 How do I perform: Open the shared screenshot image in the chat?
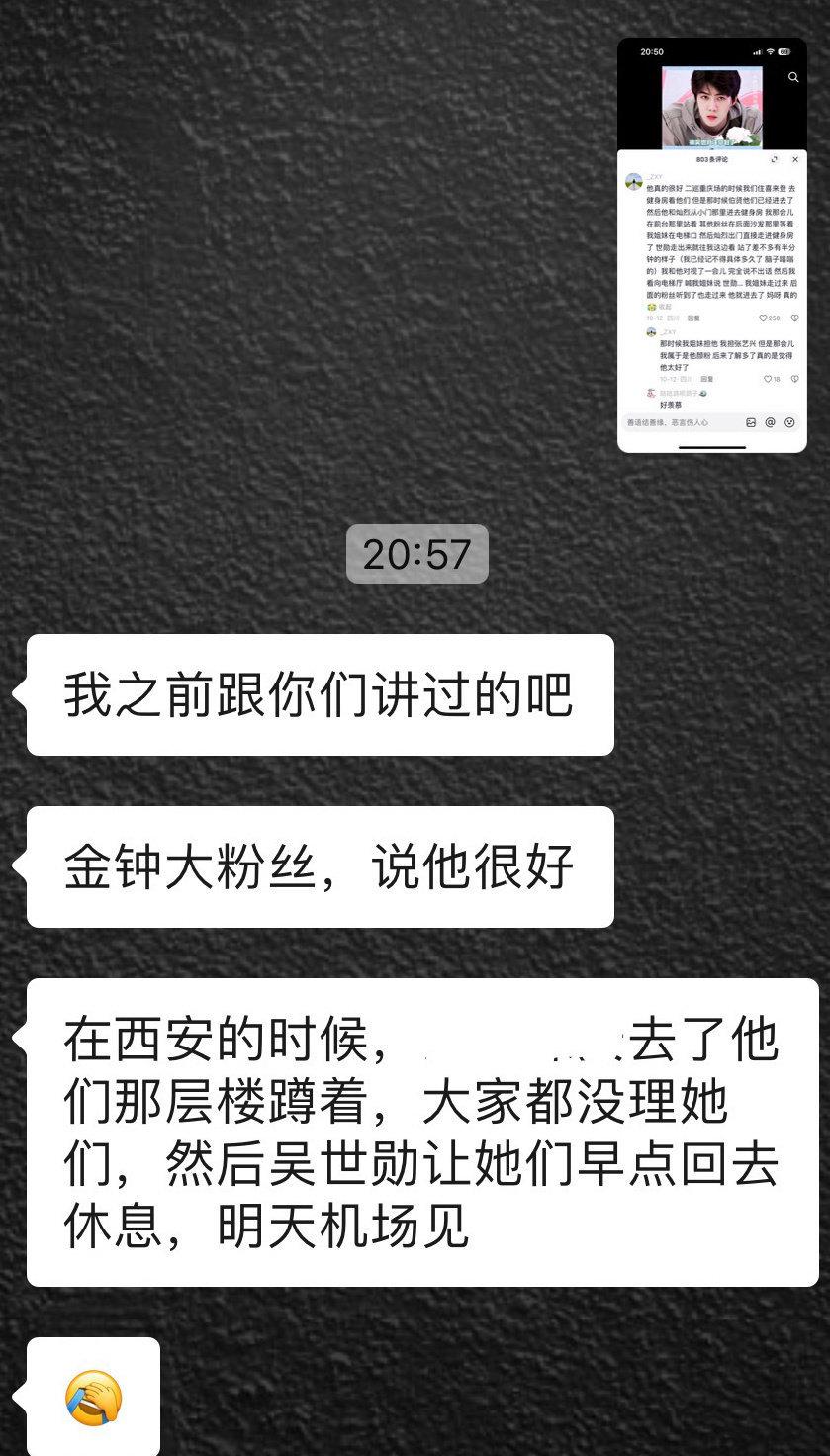coord(712,245)
